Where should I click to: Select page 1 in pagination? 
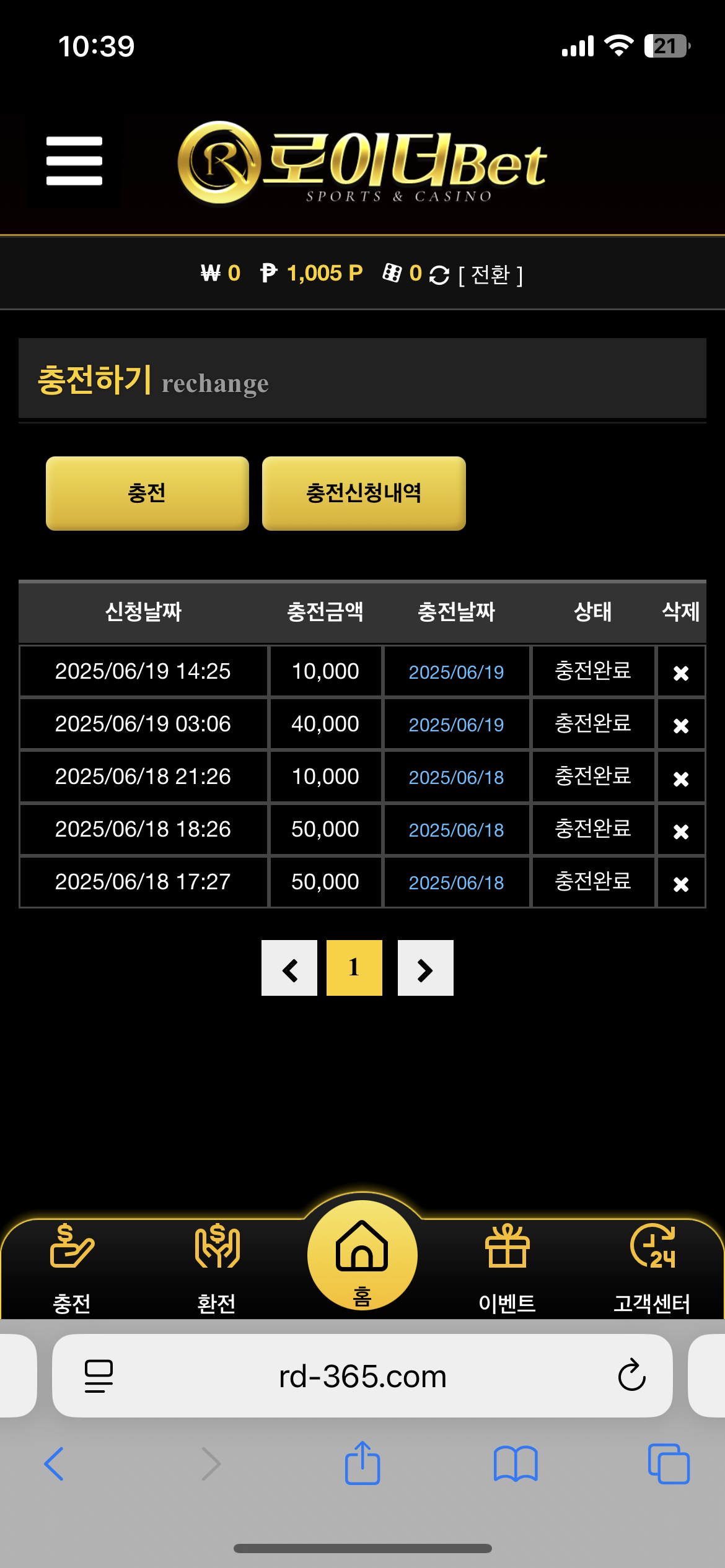click(354, 968)
